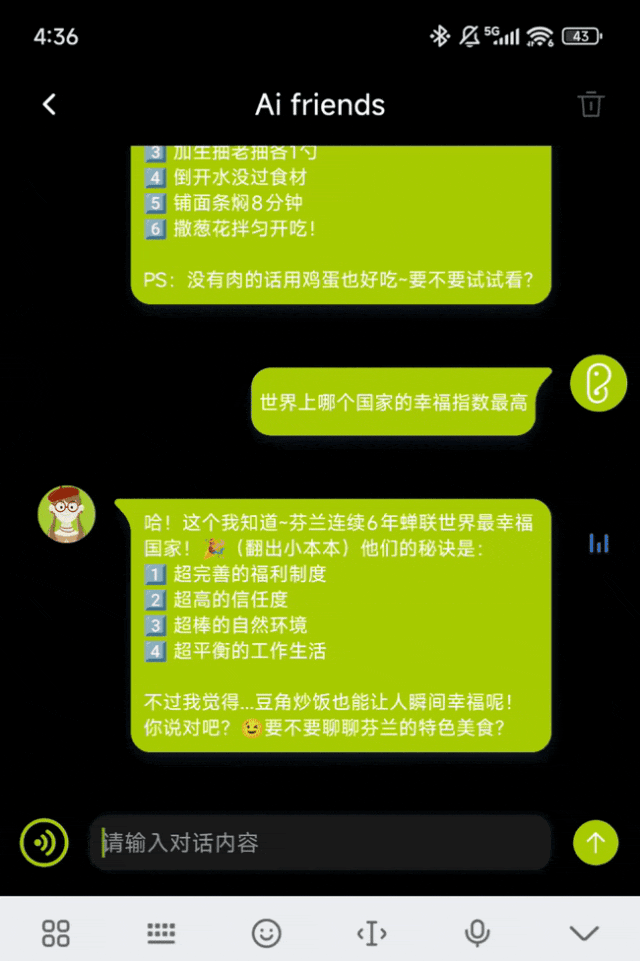The height and width of the screenshot is (961, 640).
Task: Switch keyboard layout from the toolbar
Action: point(161,933)
